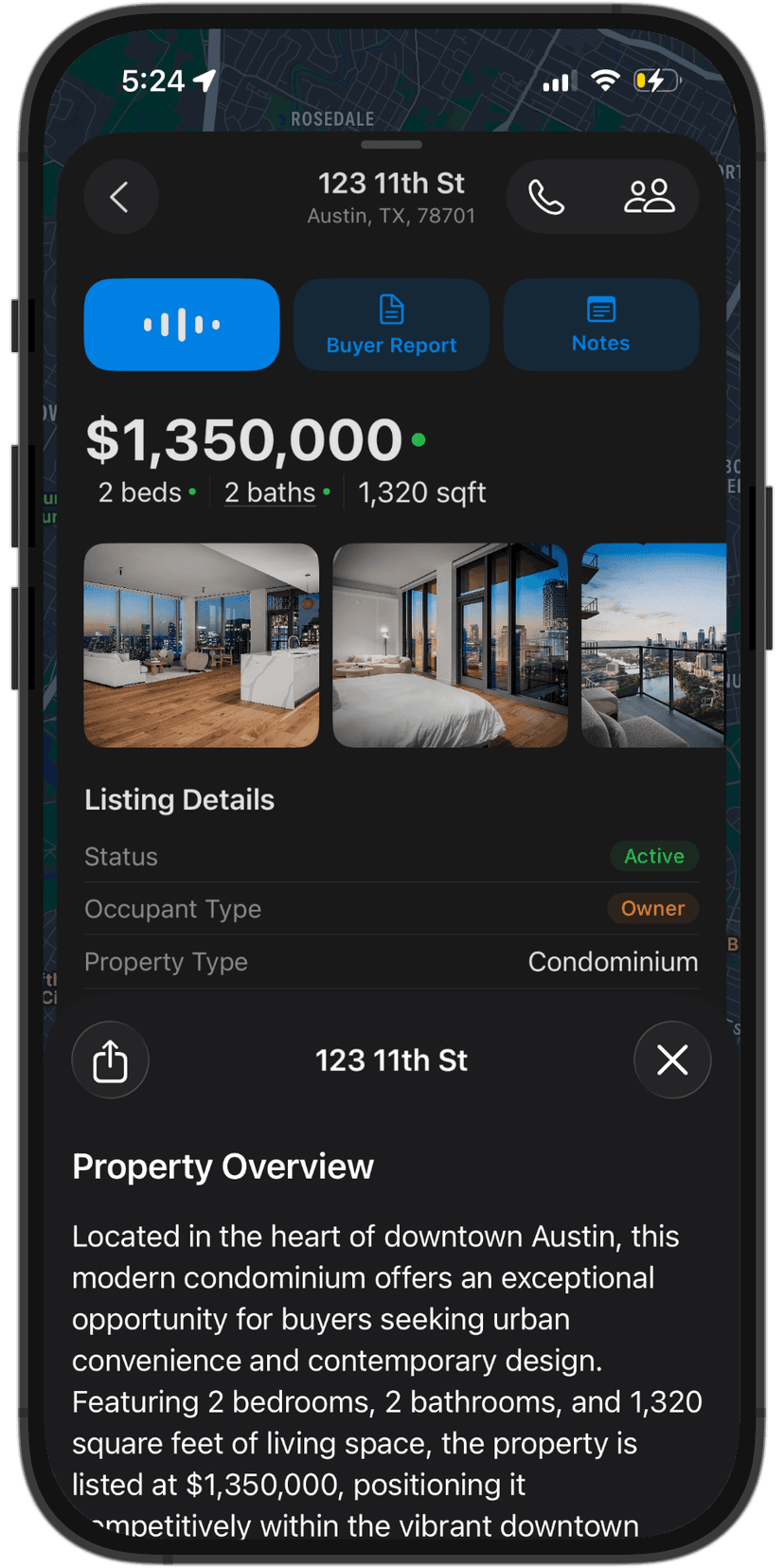Screen dimensions: 784x1568
Task: Close the Property Overview sheet
Action: coord(672,1060)
